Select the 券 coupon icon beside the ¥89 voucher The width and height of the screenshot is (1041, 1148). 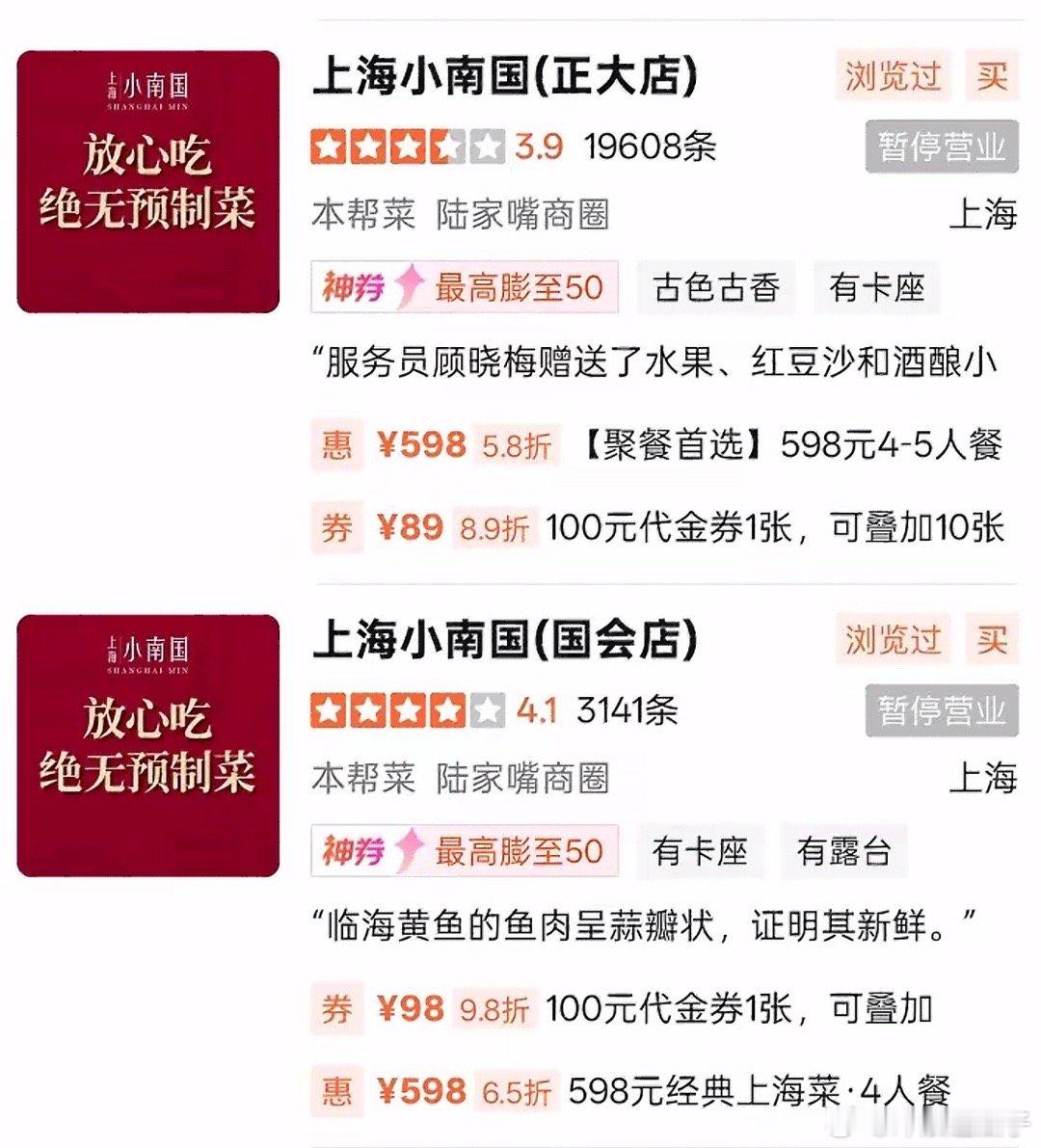tap(336, 526)
